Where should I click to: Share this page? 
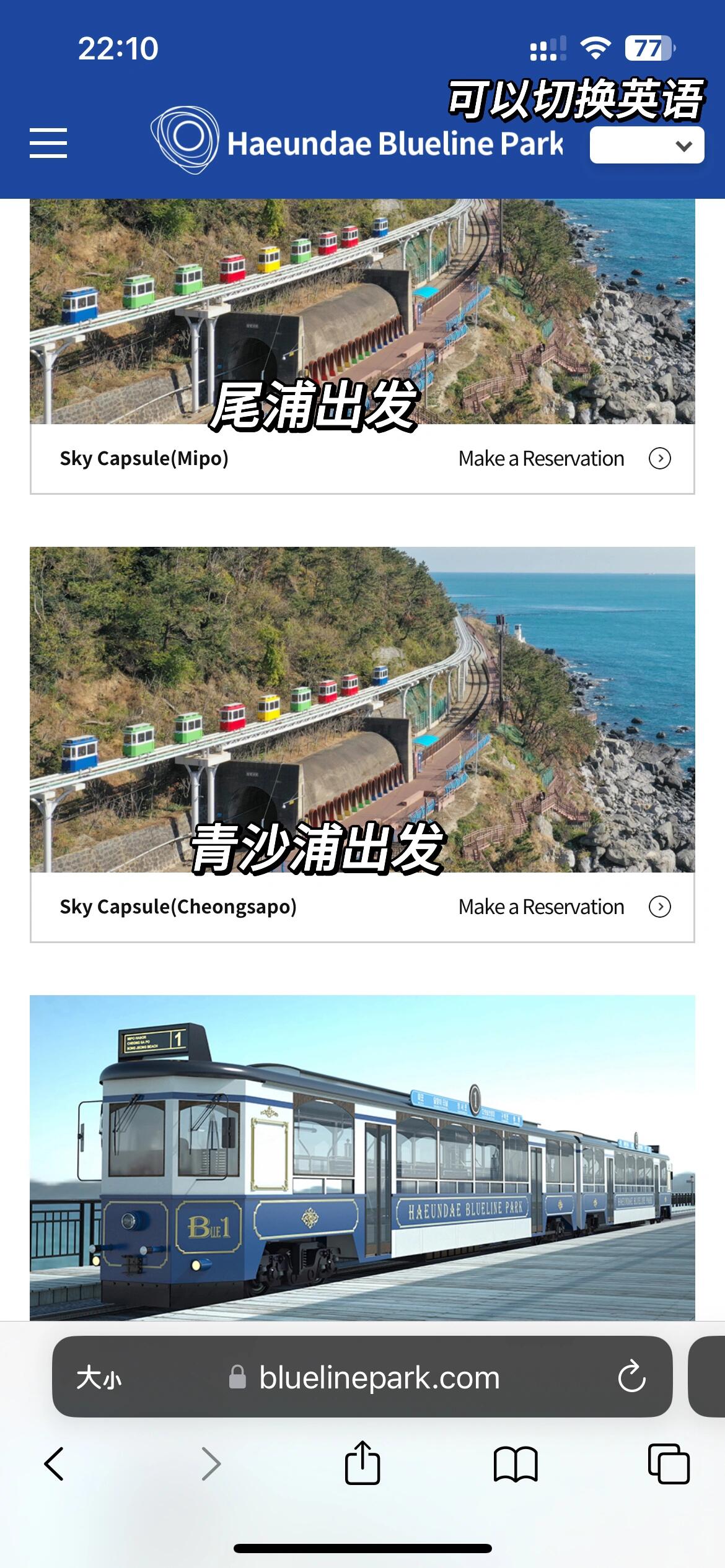click(x=362, y=1463)
